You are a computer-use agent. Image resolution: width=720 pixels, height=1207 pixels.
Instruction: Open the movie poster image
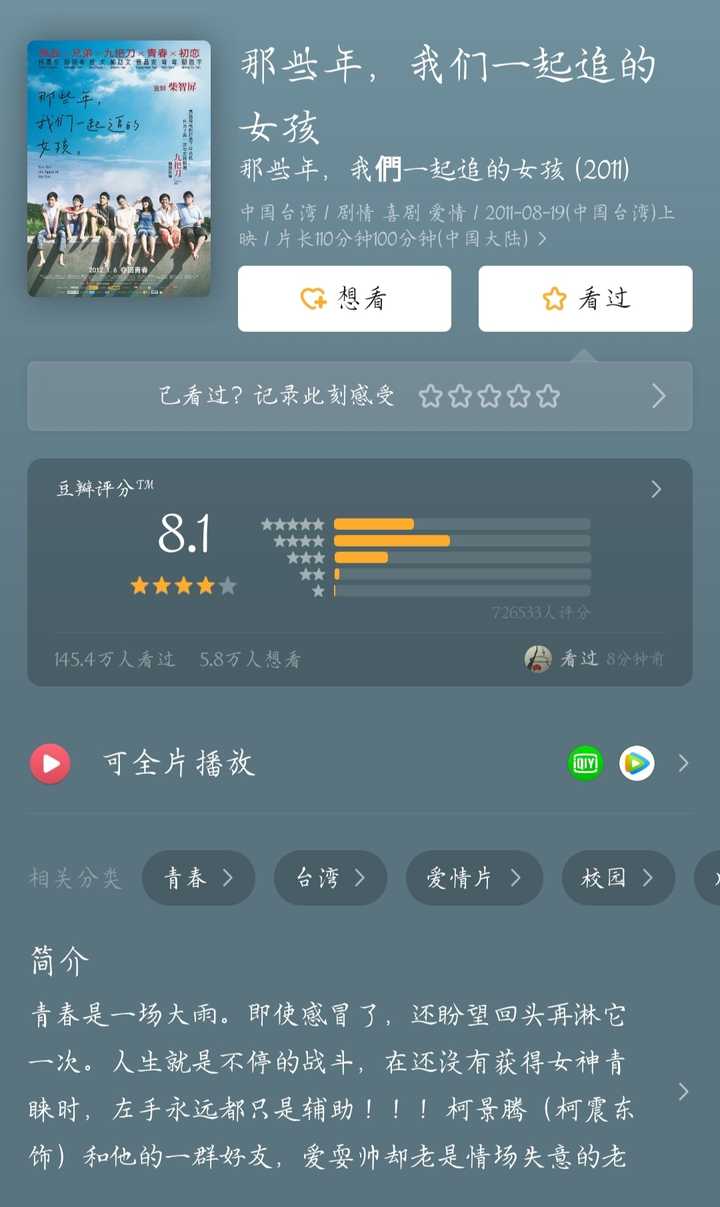click(118, 168)
